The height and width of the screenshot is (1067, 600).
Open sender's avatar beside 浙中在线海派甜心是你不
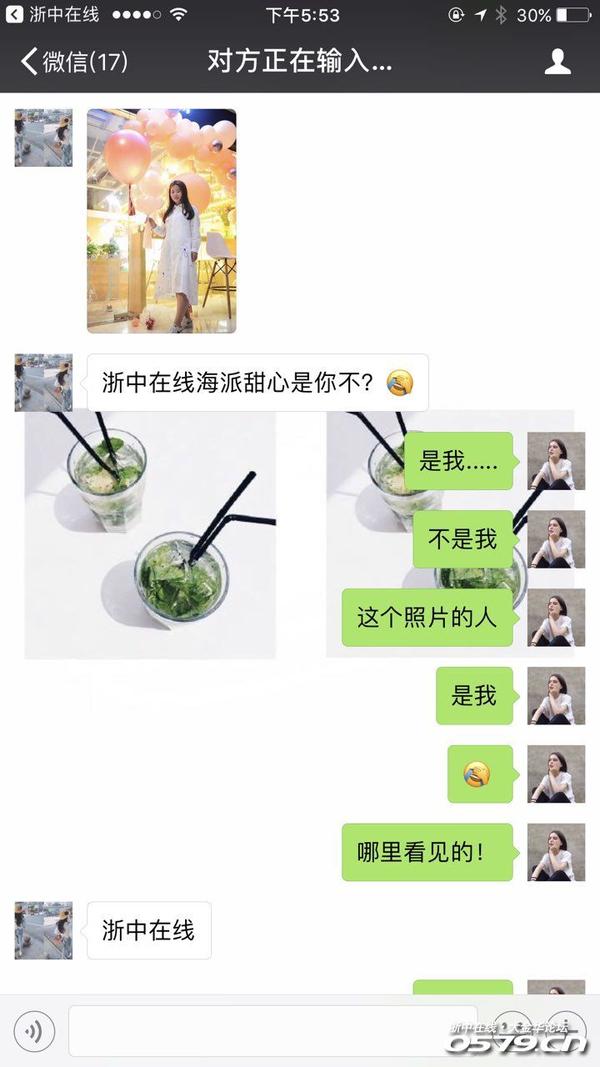[x=43, y=382]
